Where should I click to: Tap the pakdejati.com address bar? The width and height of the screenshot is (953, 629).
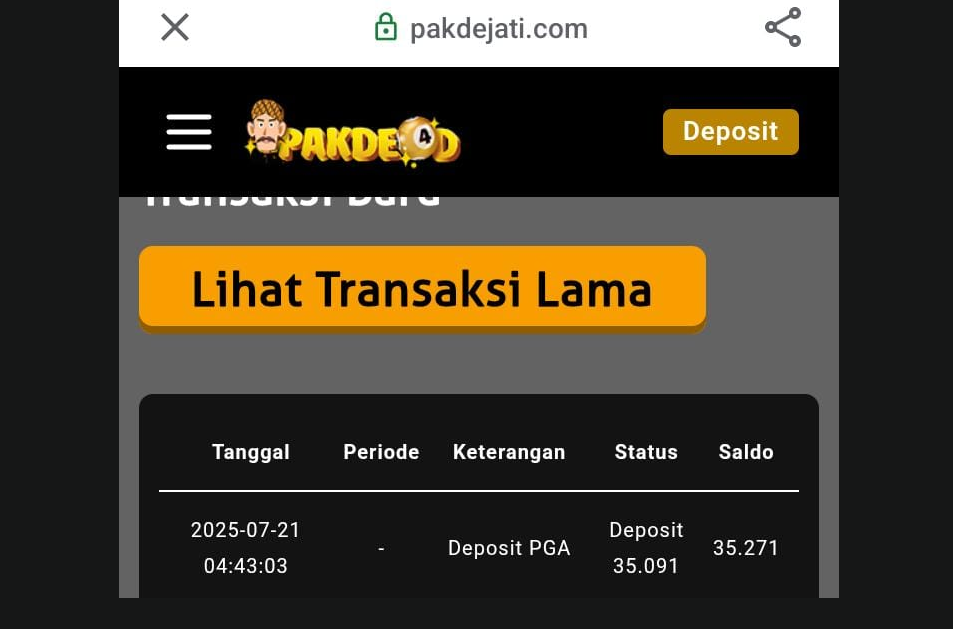pos(482,29)
